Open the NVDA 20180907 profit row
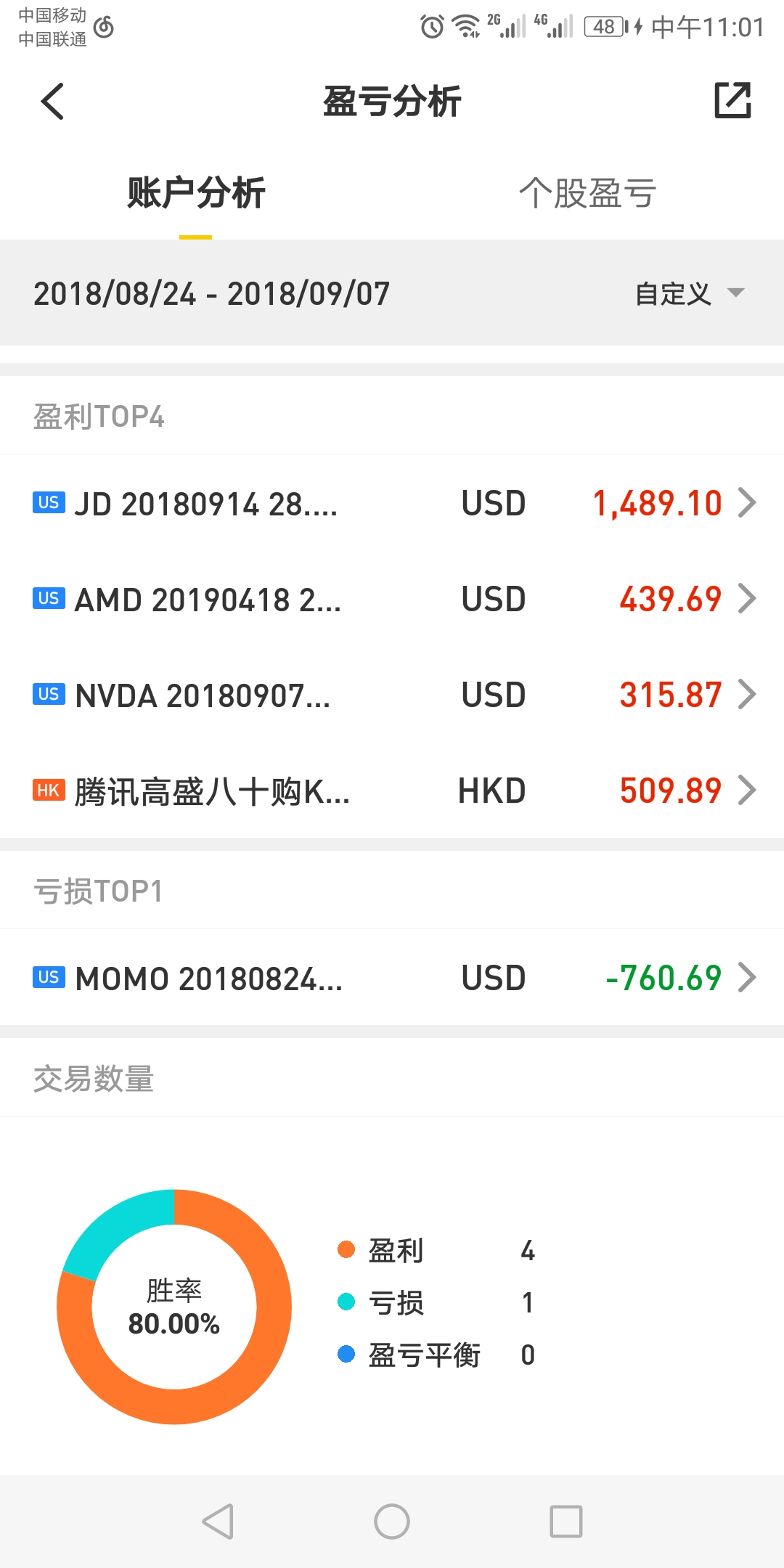The width and height of the screenshot is (784, 1568). (392, 695)
